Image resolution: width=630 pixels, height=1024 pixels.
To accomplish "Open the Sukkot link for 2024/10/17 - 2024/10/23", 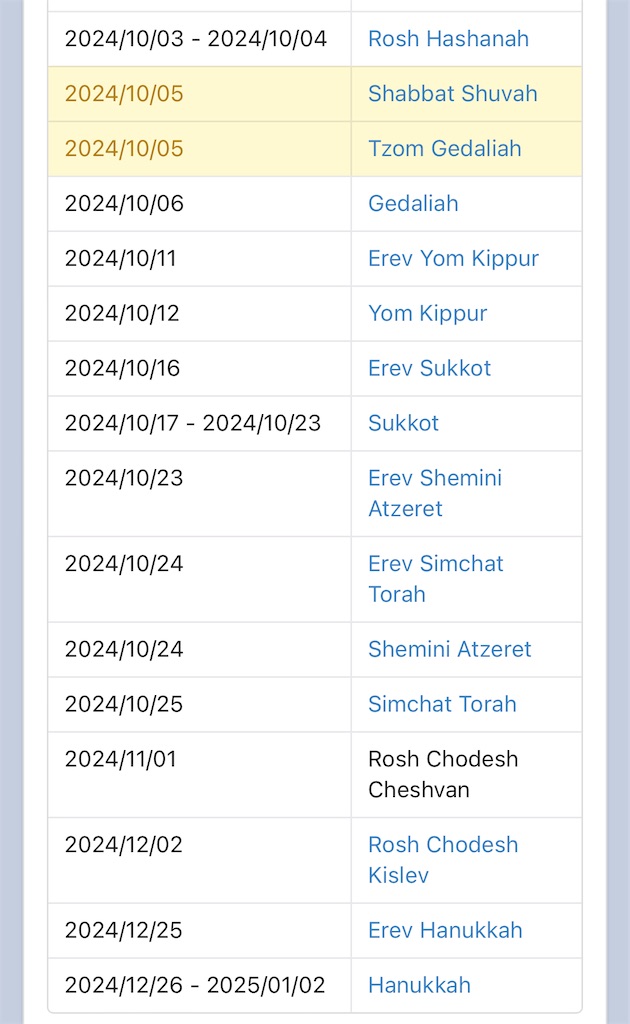I will click(403, 424).
